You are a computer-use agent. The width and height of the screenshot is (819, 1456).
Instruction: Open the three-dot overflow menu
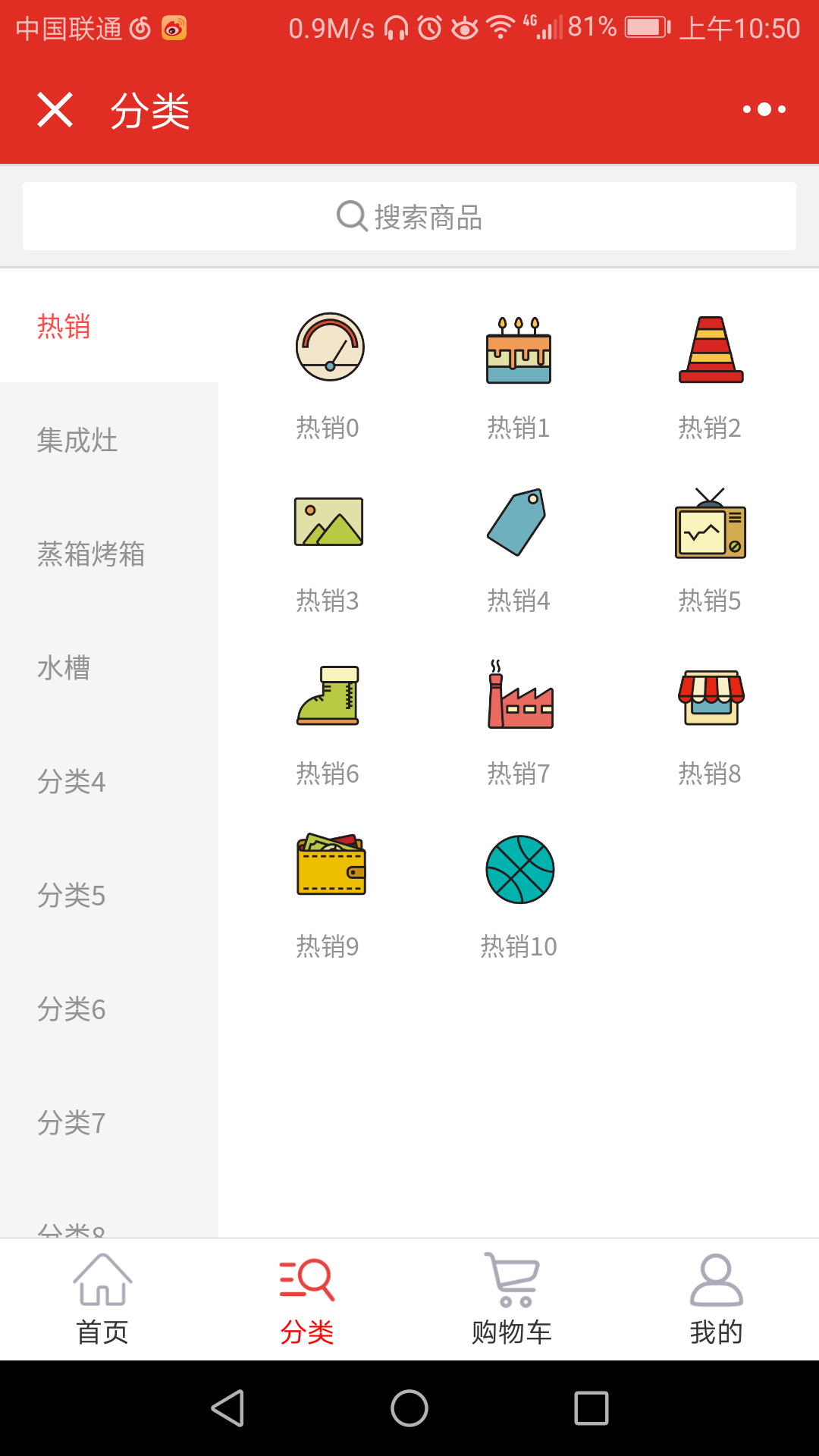pyautogui.click(x=764, y=110)
